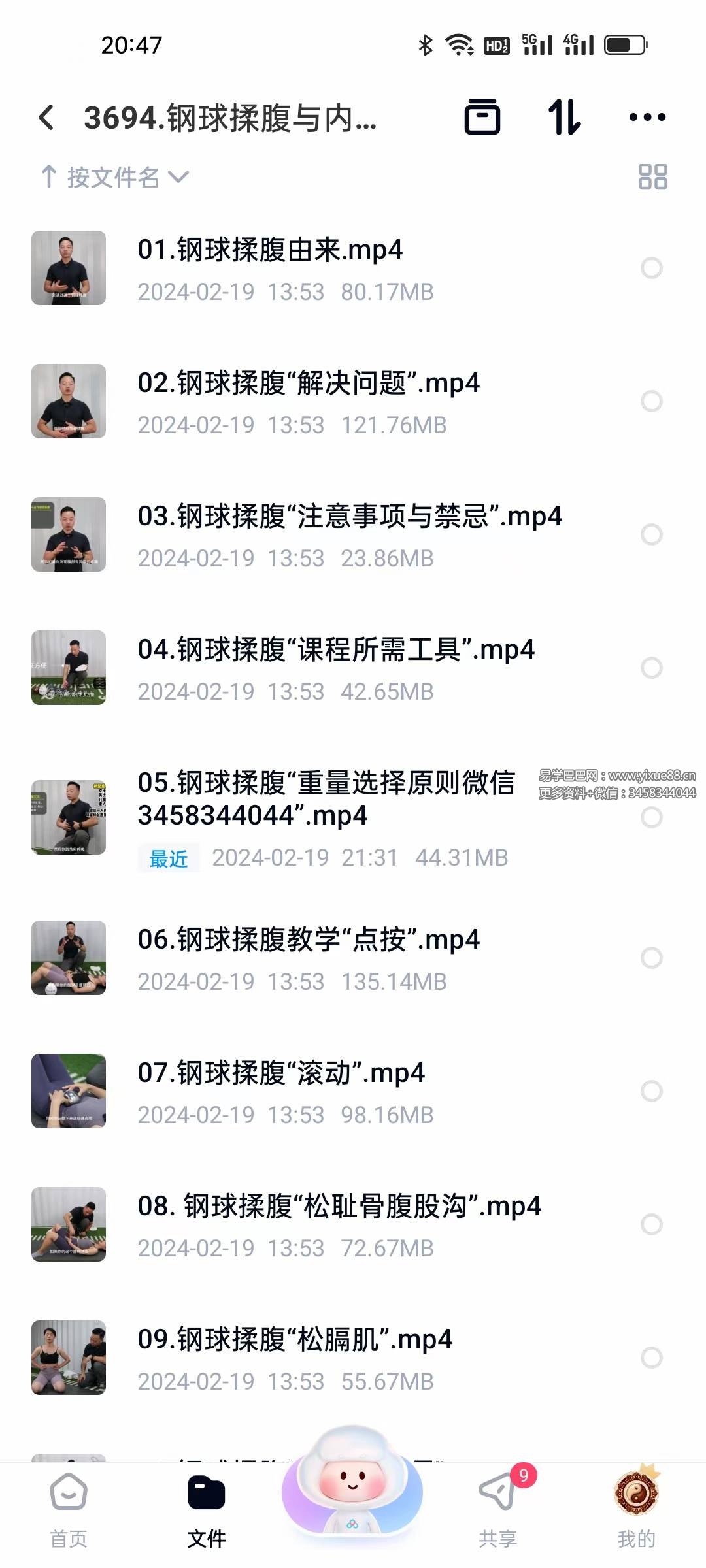The height and width of the screenshot is (1568, 706).
Task: Open 04.钢球揉腹"课程所需工具".mp4 file
Action: [x=335, y=650]
